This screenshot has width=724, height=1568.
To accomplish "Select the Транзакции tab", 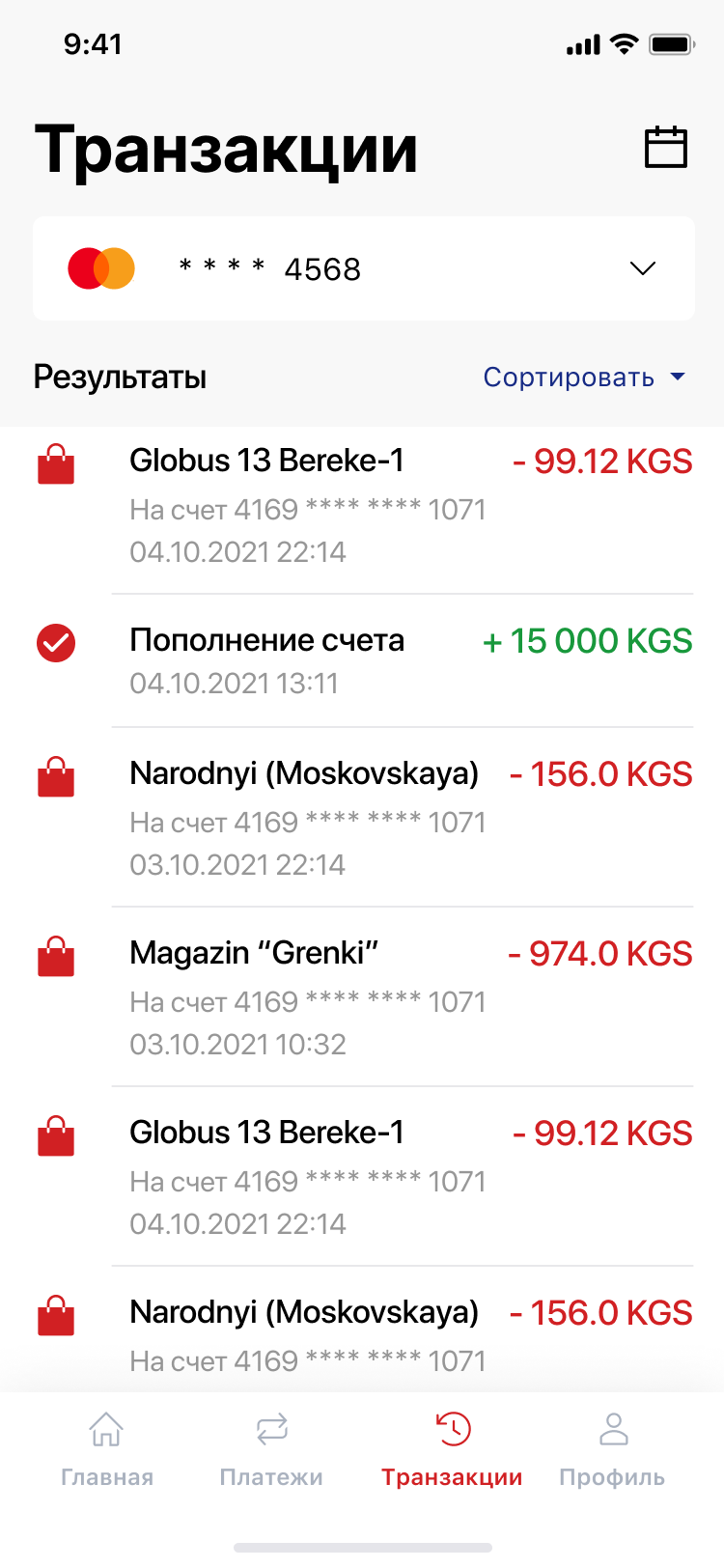I will point(452,1449).
